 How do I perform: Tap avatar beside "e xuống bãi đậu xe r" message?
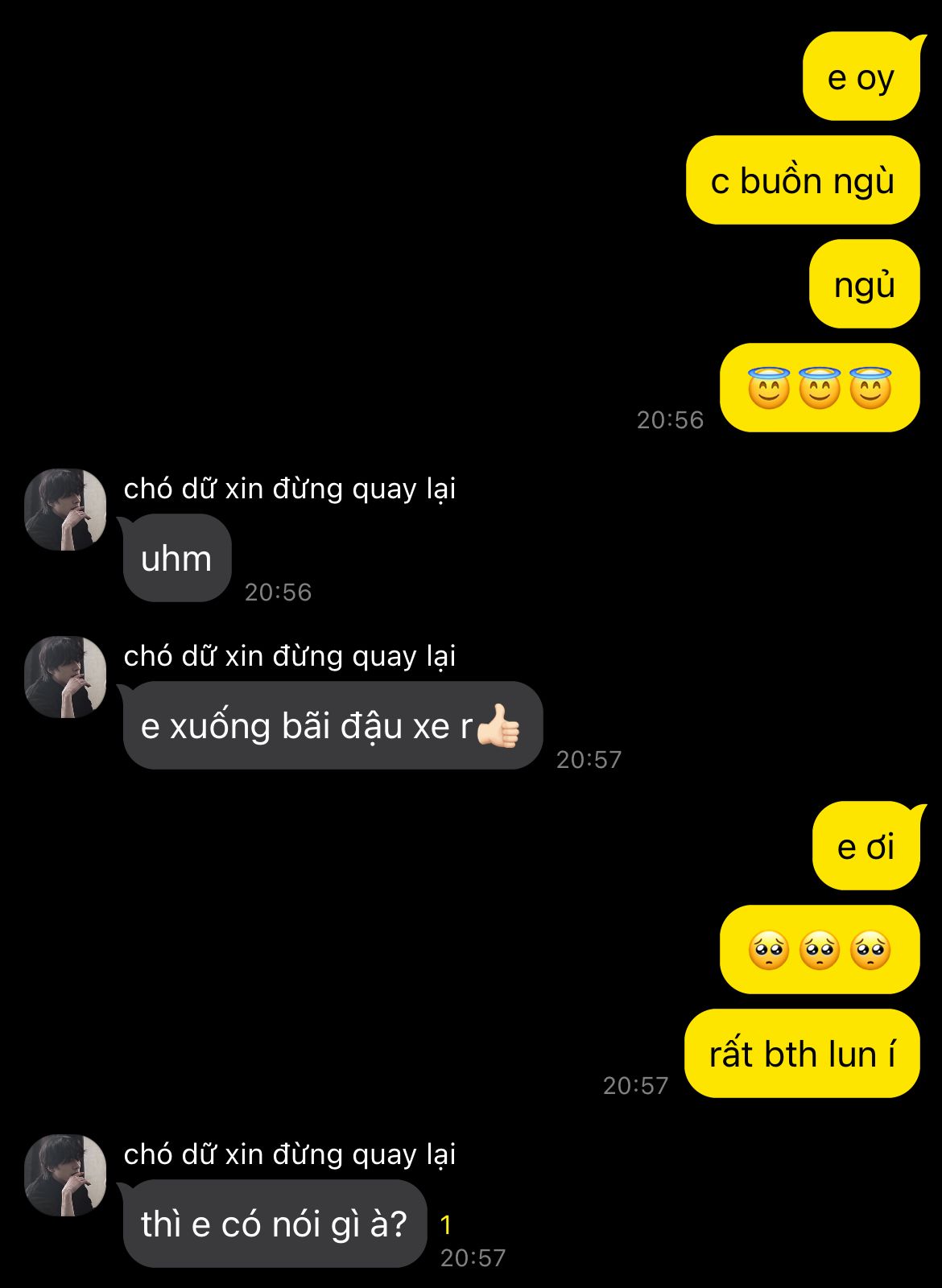click(x=65, y=677)
